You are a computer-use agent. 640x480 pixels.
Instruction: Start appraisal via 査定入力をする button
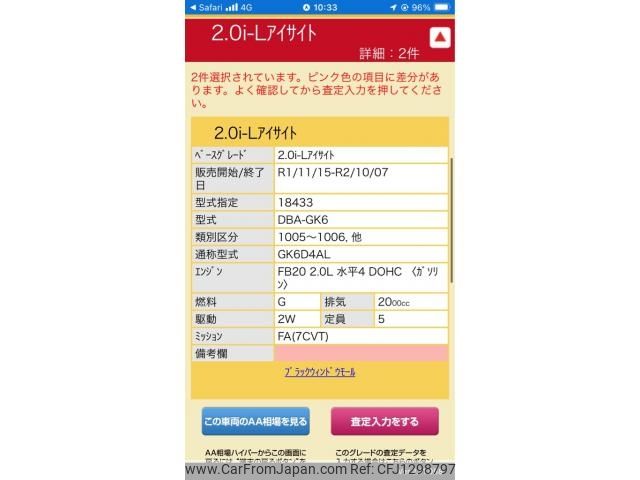(x=384, y=421)
